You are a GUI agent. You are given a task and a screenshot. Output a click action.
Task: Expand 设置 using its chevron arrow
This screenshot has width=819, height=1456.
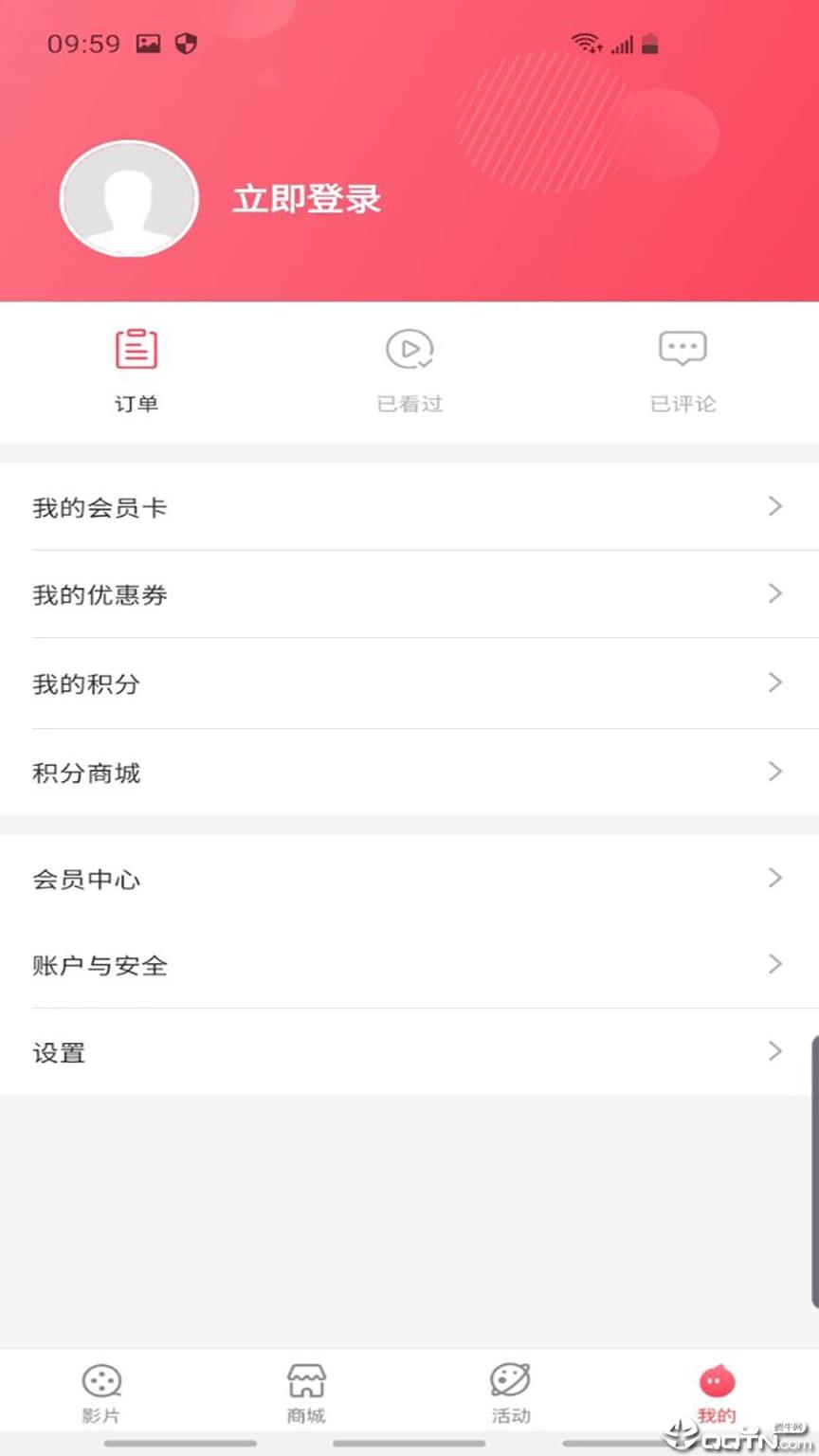click(775, 1052)
